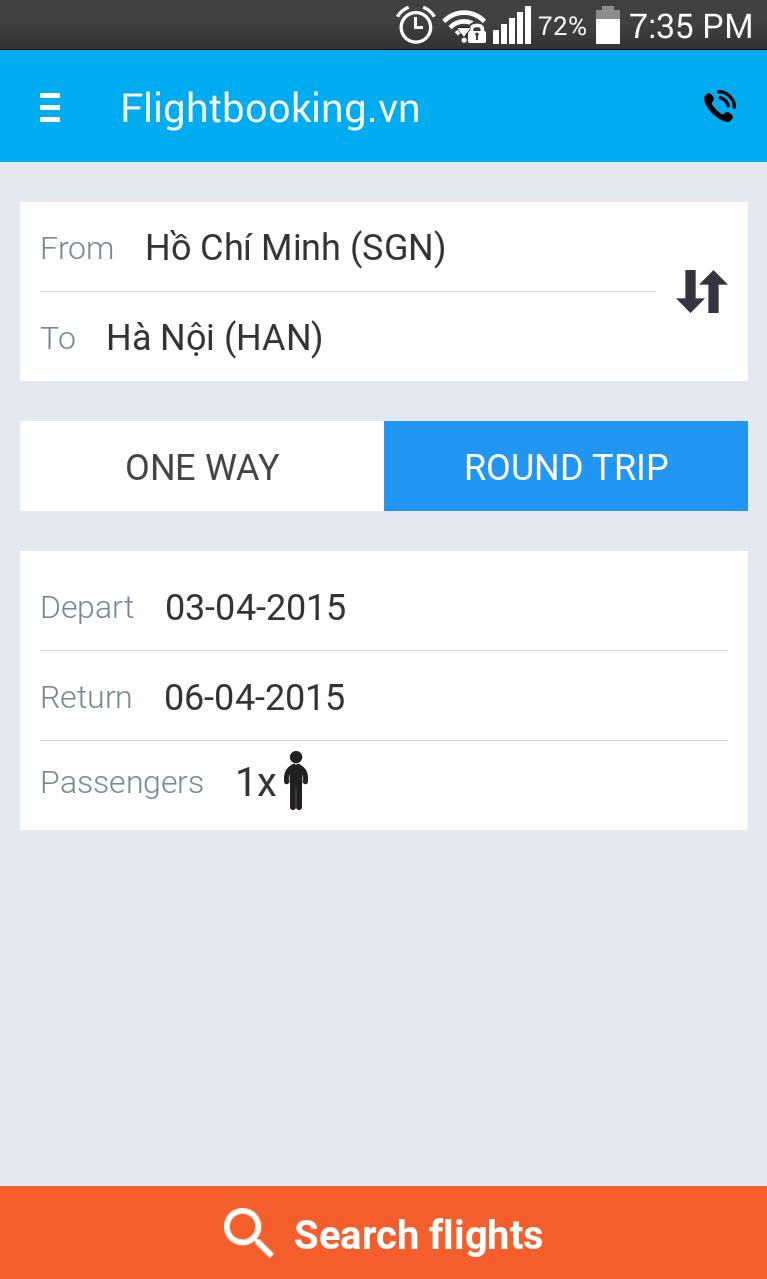Image resolution: width=767 pixels, height=1279 pixels.
Task: Toggle cellular signal bars indicator
Action: 512,24
